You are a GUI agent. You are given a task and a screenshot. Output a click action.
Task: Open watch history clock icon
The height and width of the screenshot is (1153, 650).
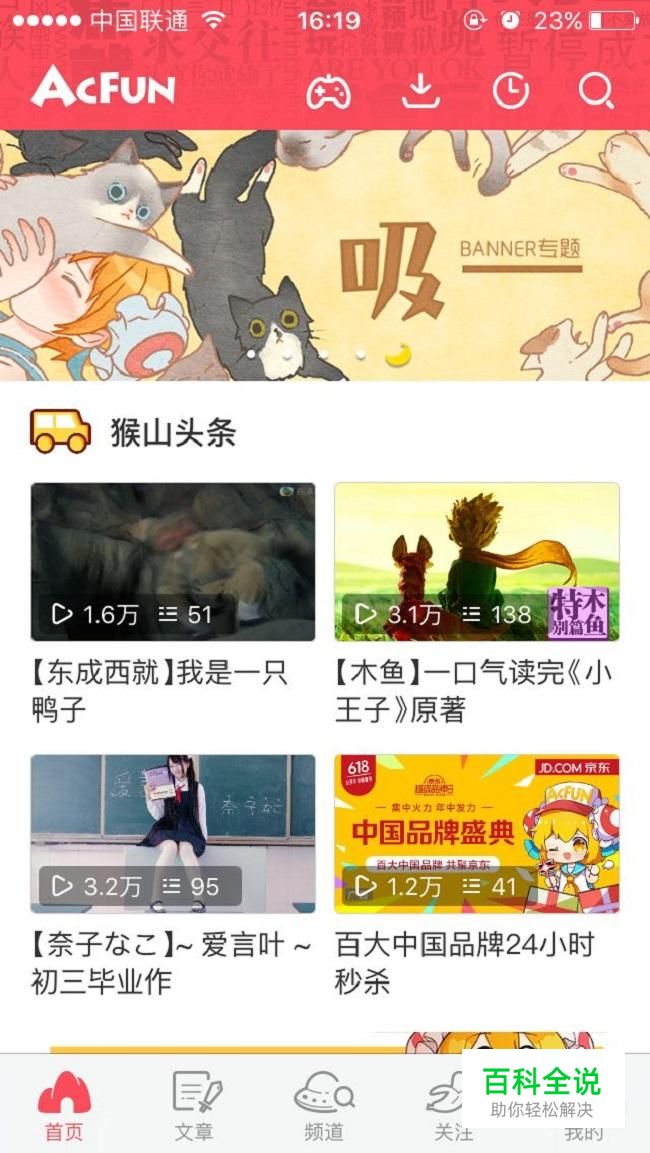point(511,91)
